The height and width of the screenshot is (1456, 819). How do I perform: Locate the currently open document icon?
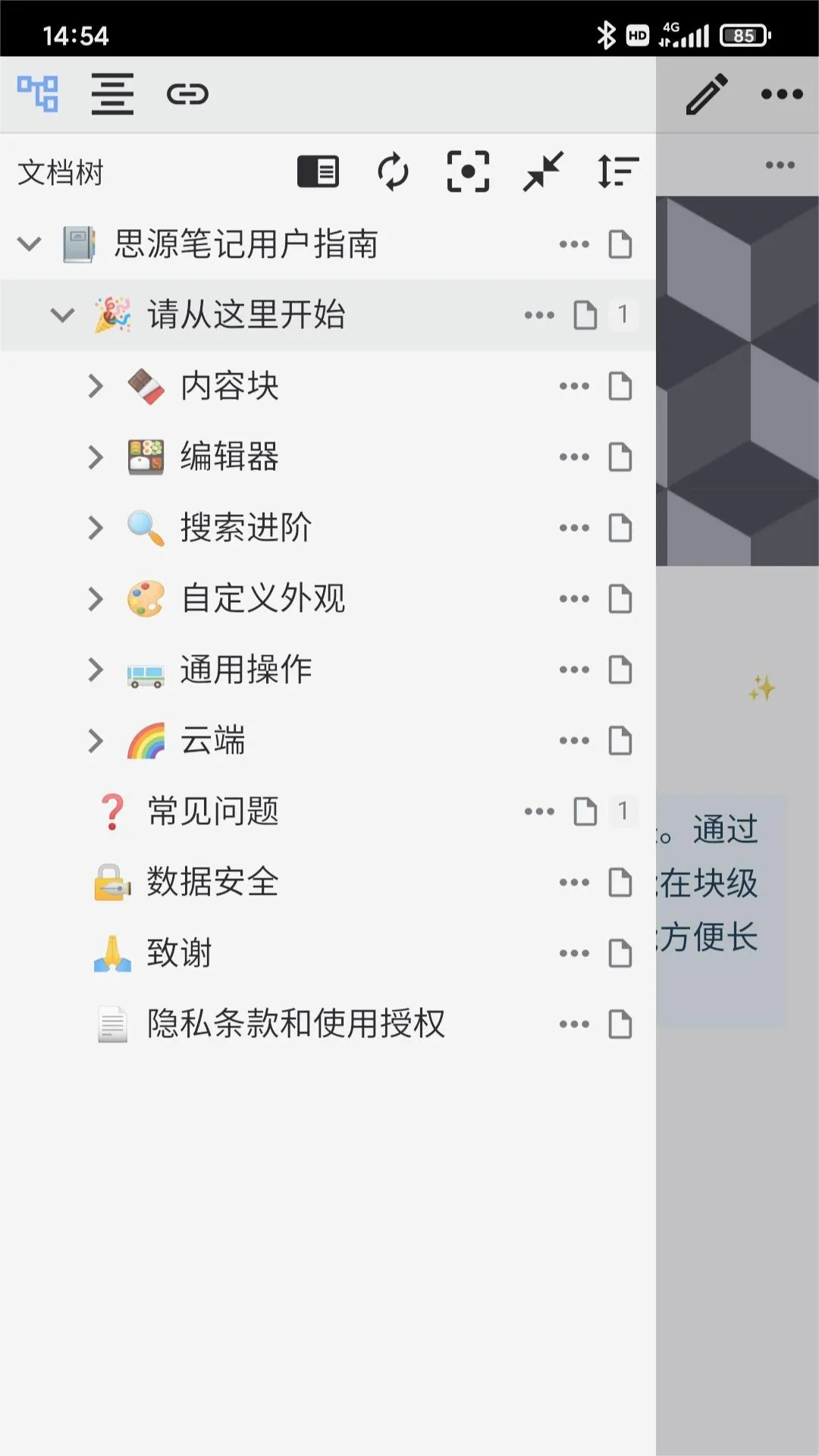(x=468, y=171)
